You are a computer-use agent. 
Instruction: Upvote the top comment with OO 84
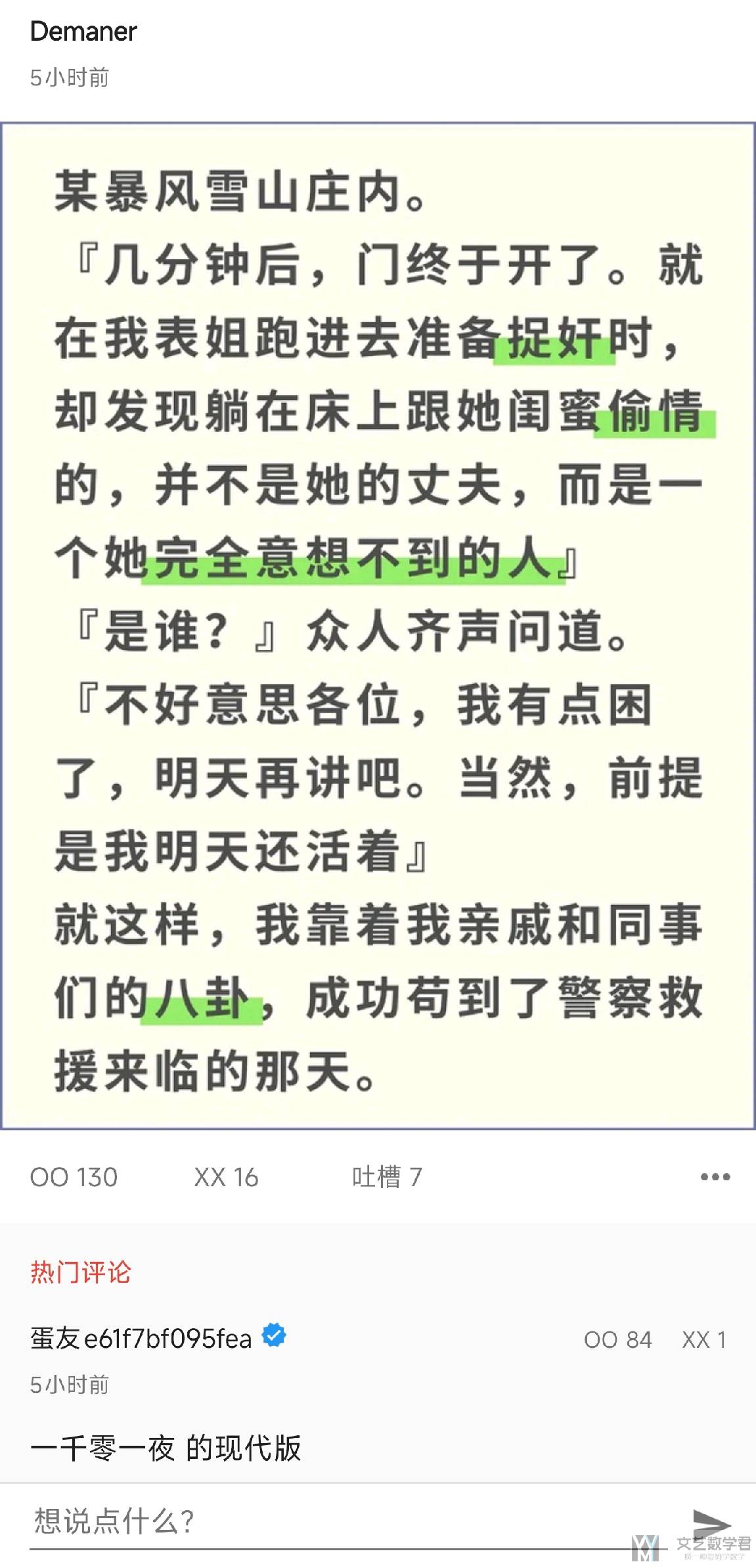617,1339
